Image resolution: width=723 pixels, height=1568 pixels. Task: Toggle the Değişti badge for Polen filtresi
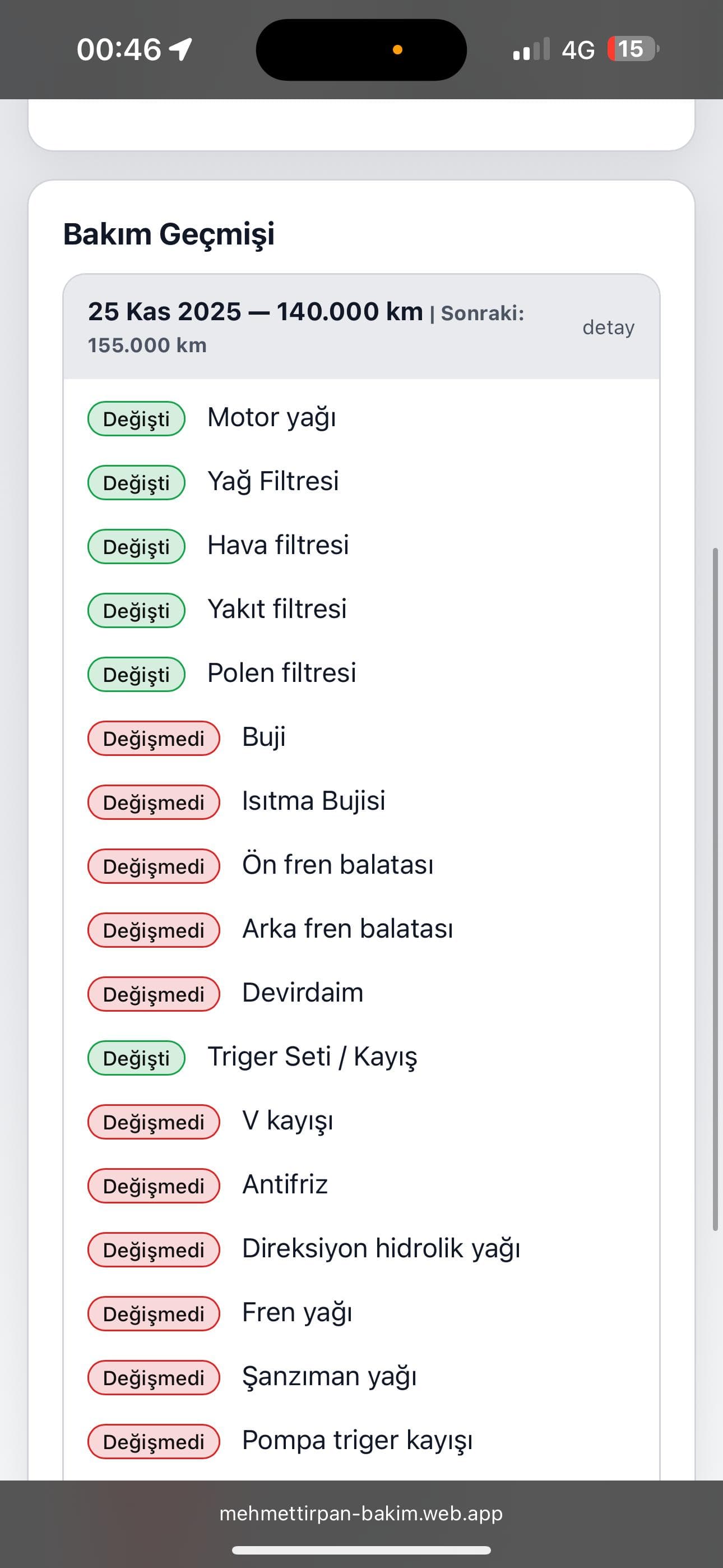[x=135, y=674]
